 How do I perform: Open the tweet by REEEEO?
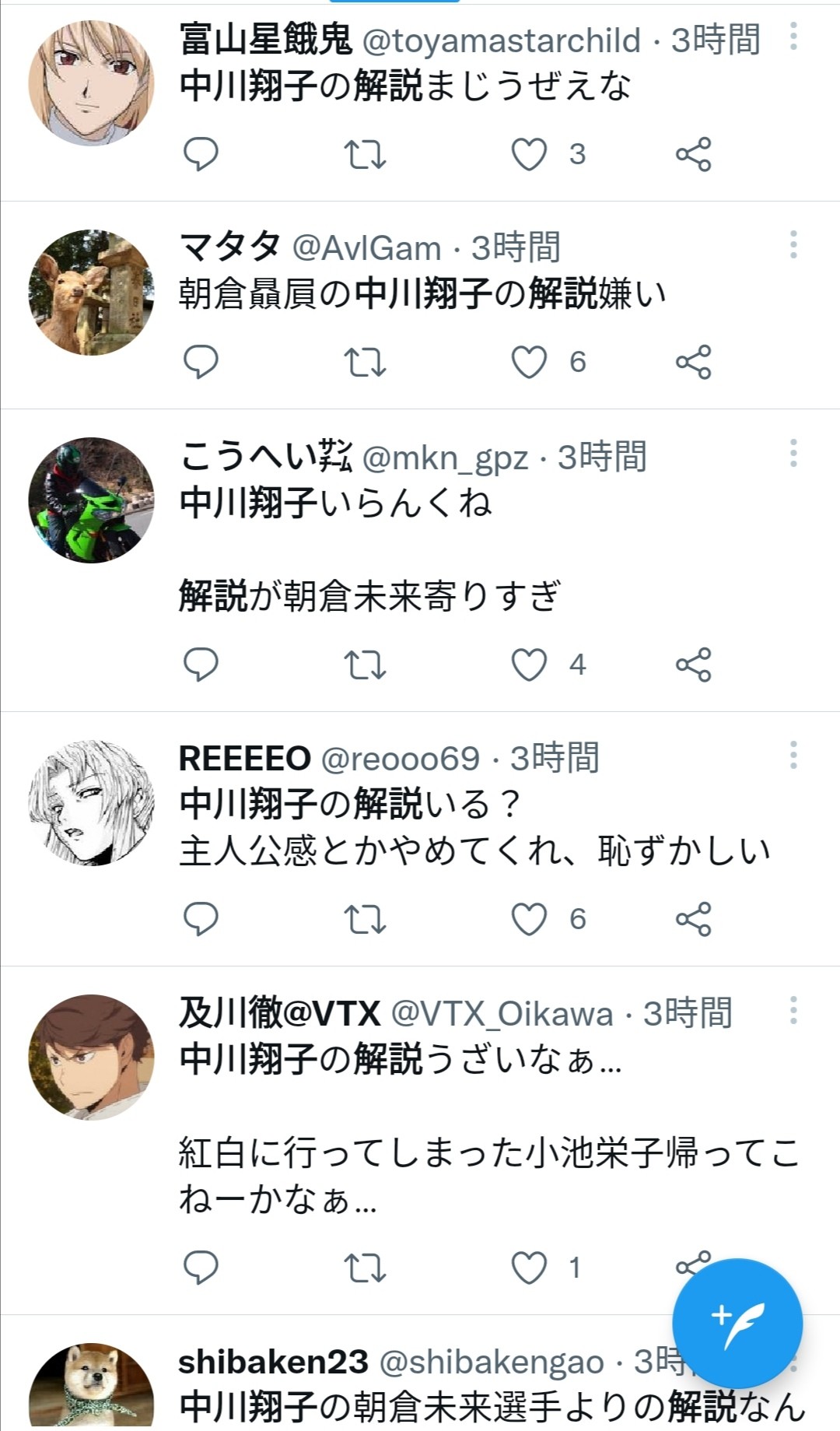[474, 828]
